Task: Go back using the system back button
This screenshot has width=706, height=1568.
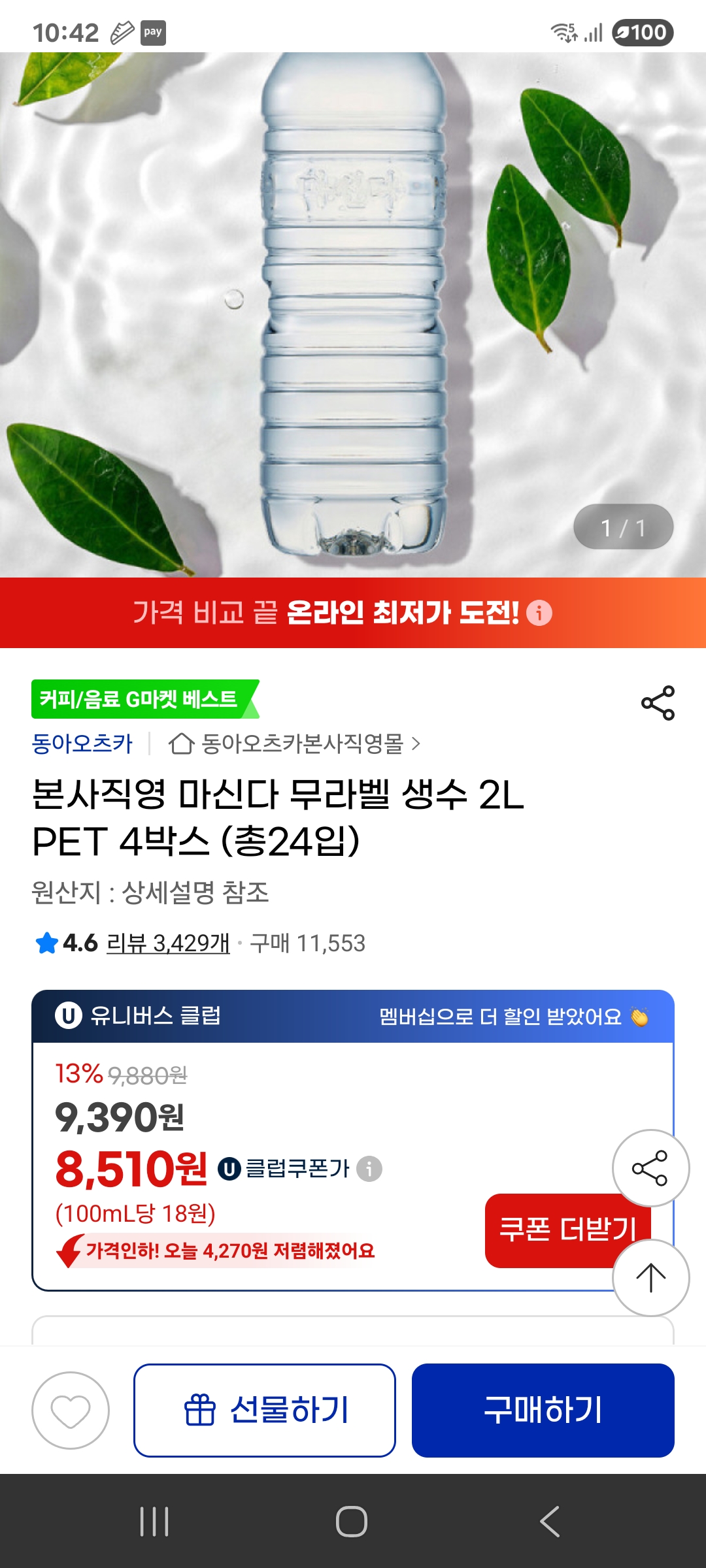Action: pos(550,1522)
